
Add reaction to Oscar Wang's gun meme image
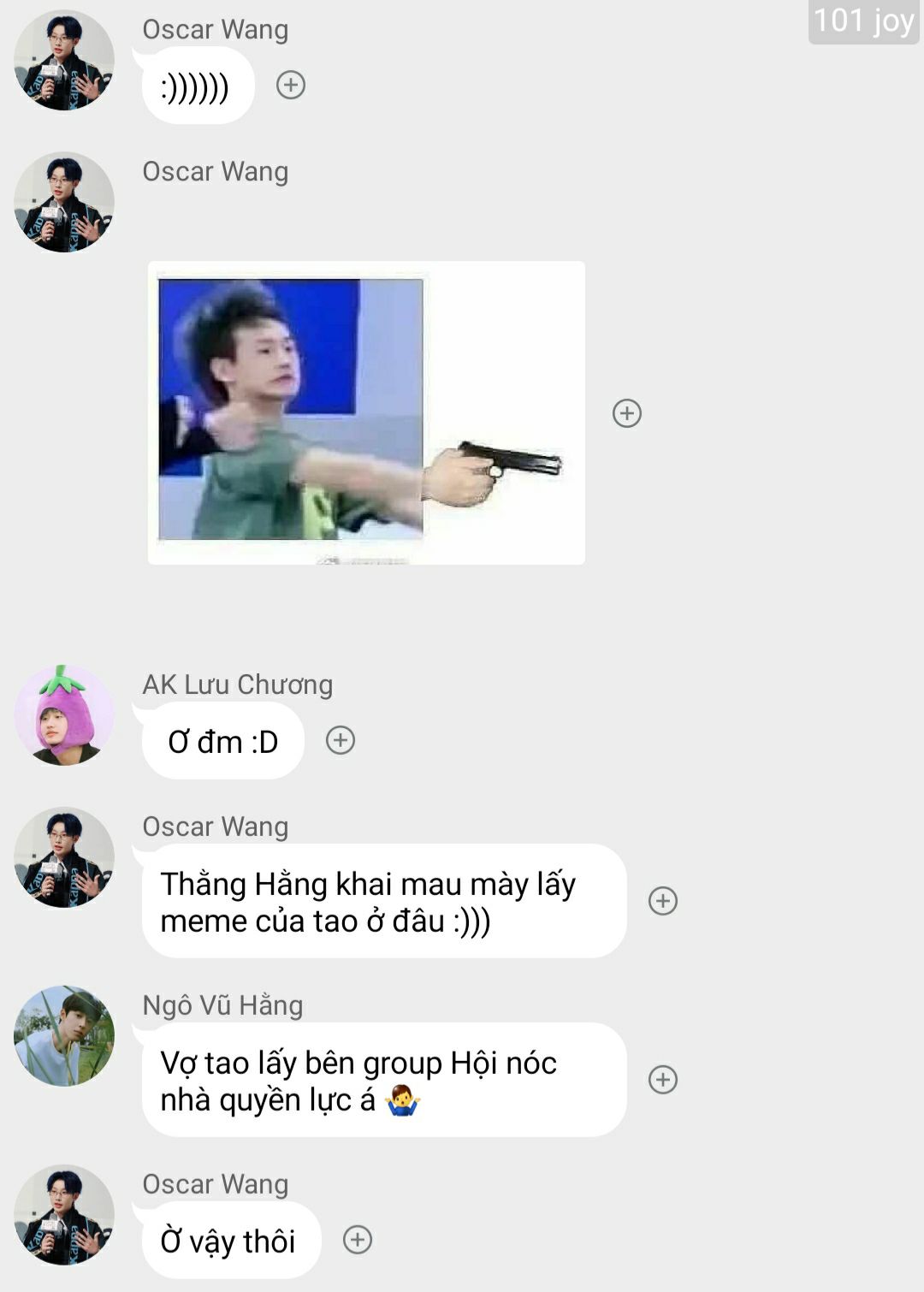(x=627, y=413)
